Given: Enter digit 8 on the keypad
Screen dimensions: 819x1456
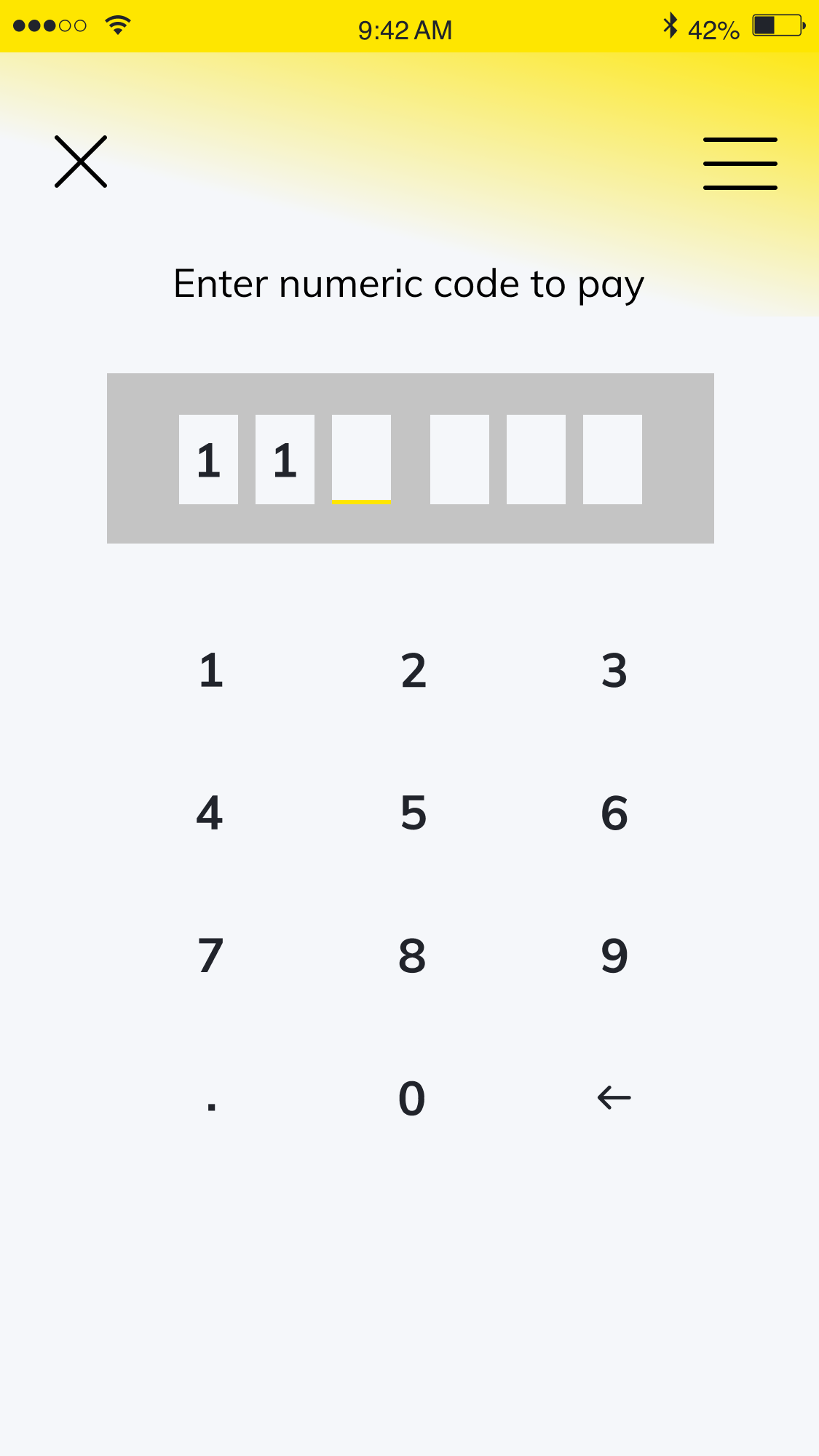Looking at the screenshot, I should click(412, 955).
